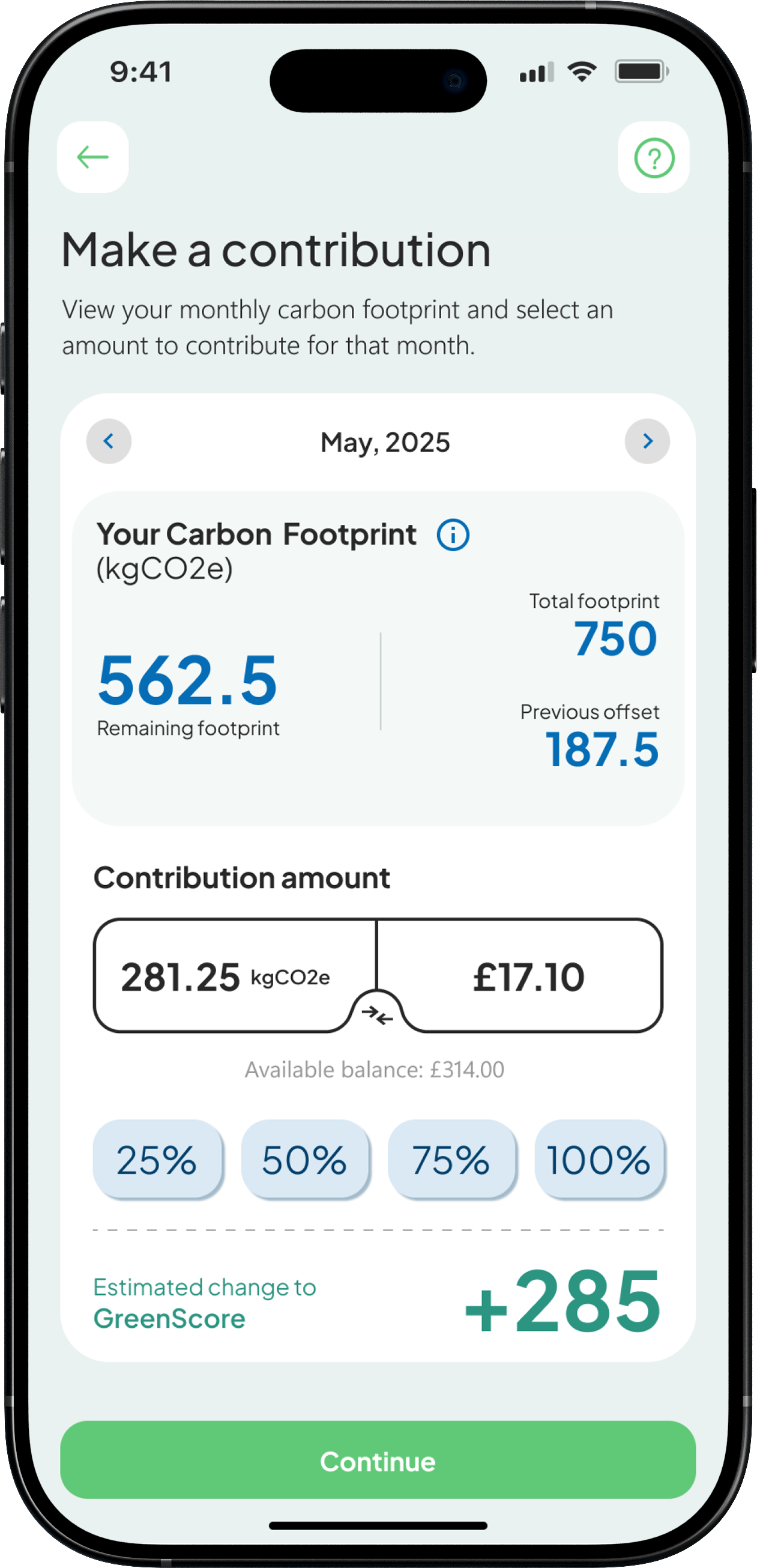Viewport: 757px width, 1568px height.
Task: Show carbon footprint info
Action: click(453, 535)
